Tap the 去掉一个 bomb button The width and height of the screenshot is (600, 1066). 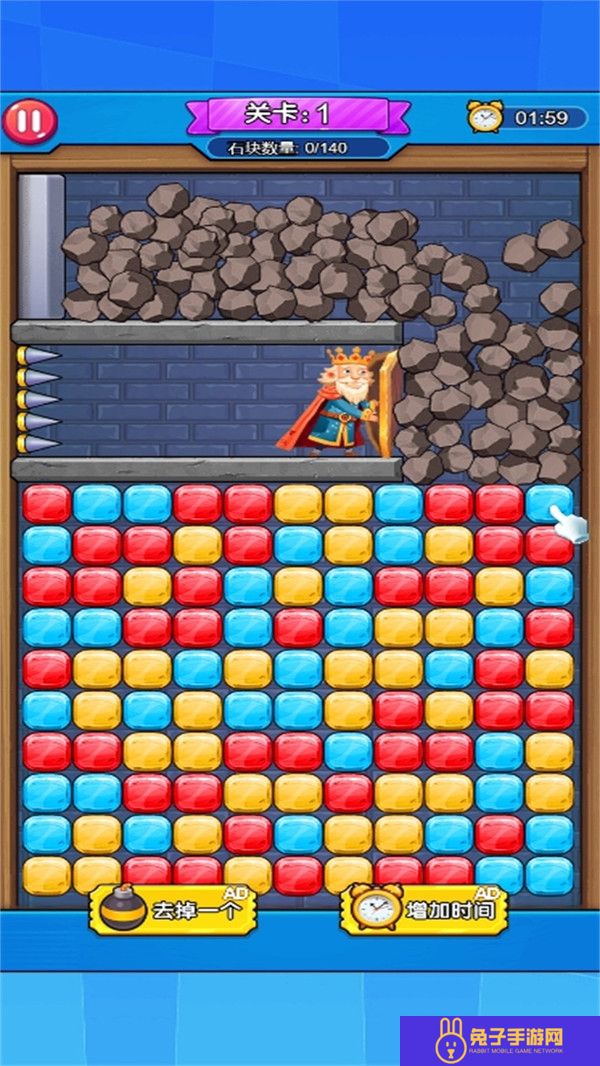point(174,910)
